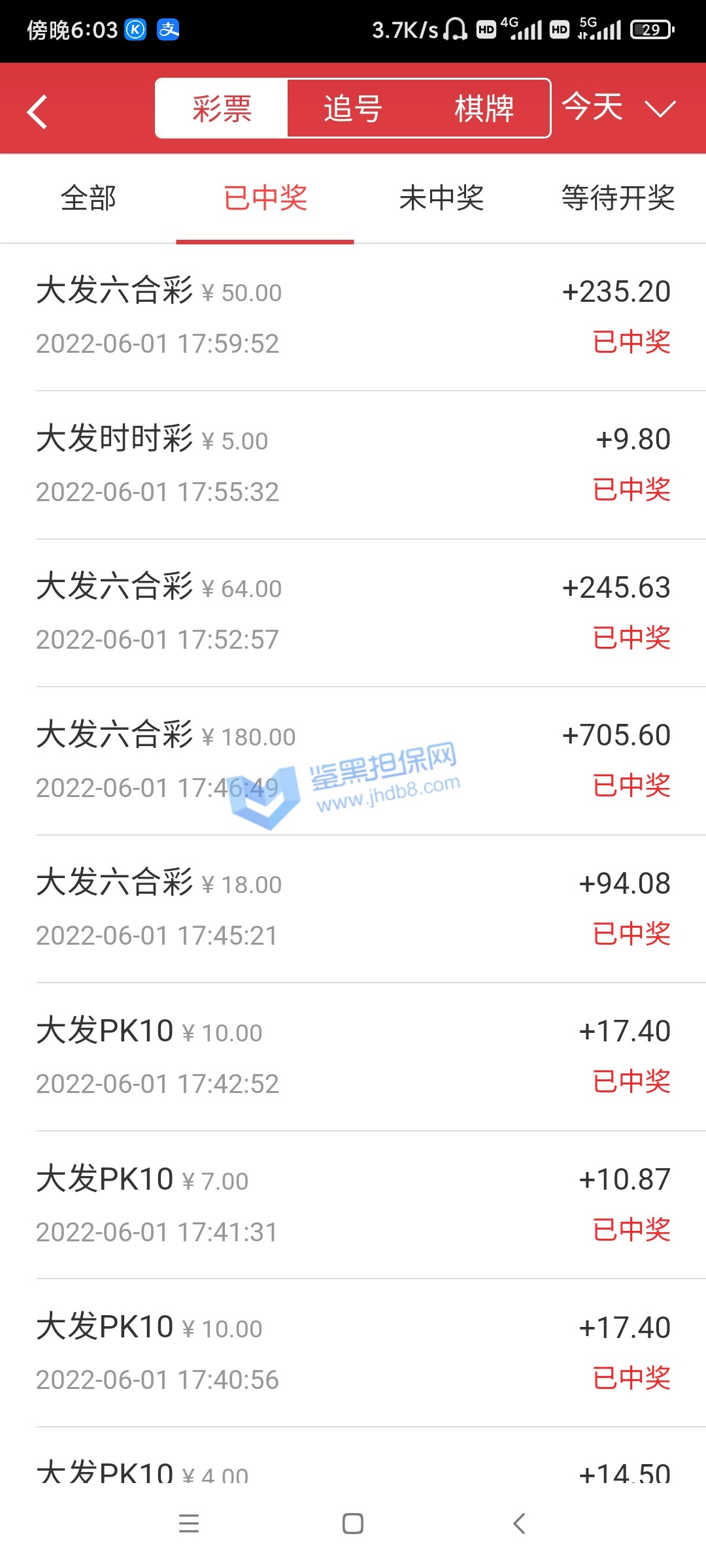
Task: Open the 大发六合彩 record at 17:59:52
Action: (353, 317)
